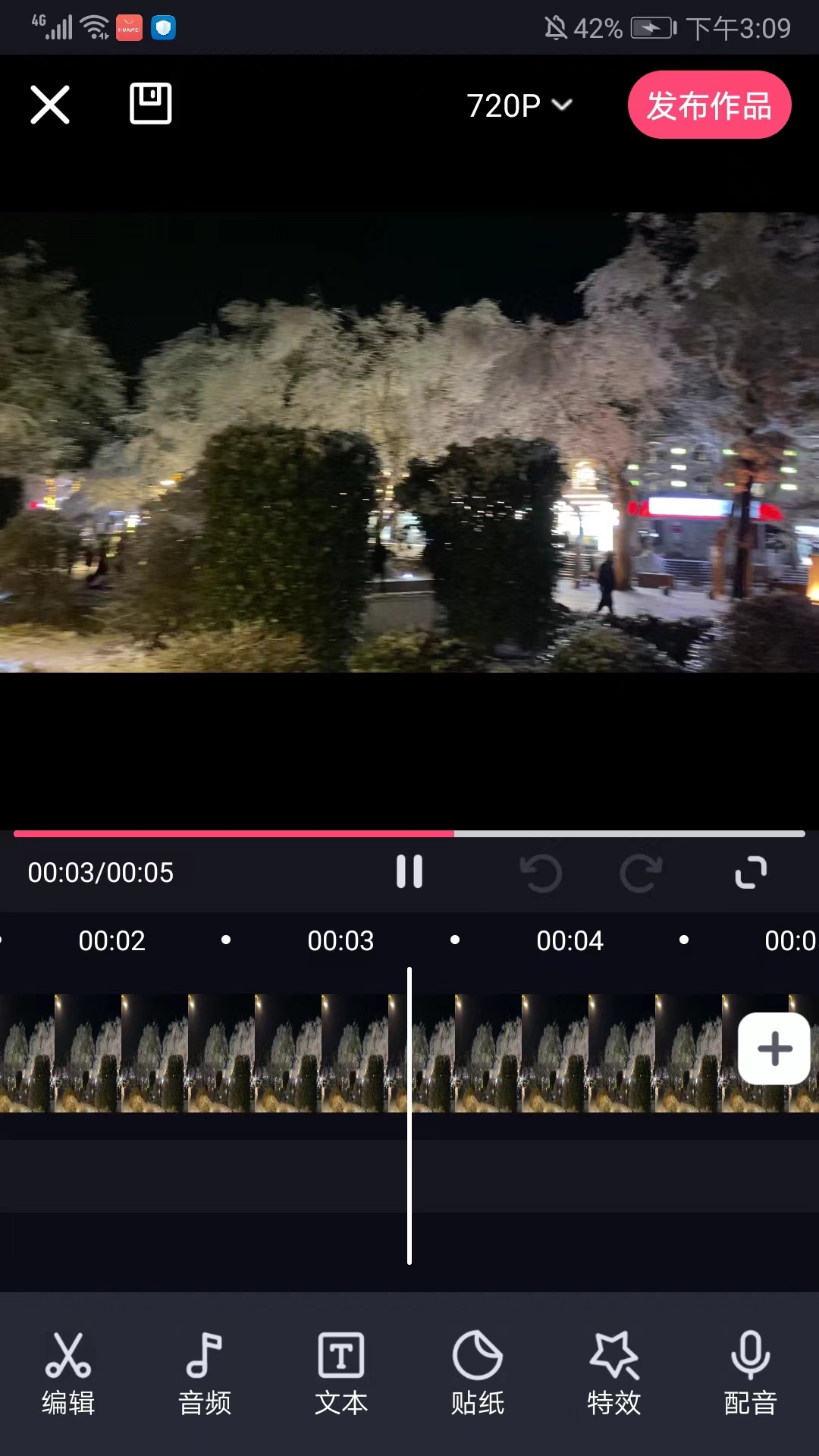Save the project as draft
The width and height of the screenshot is (819, 1456).
pos(150,104)
